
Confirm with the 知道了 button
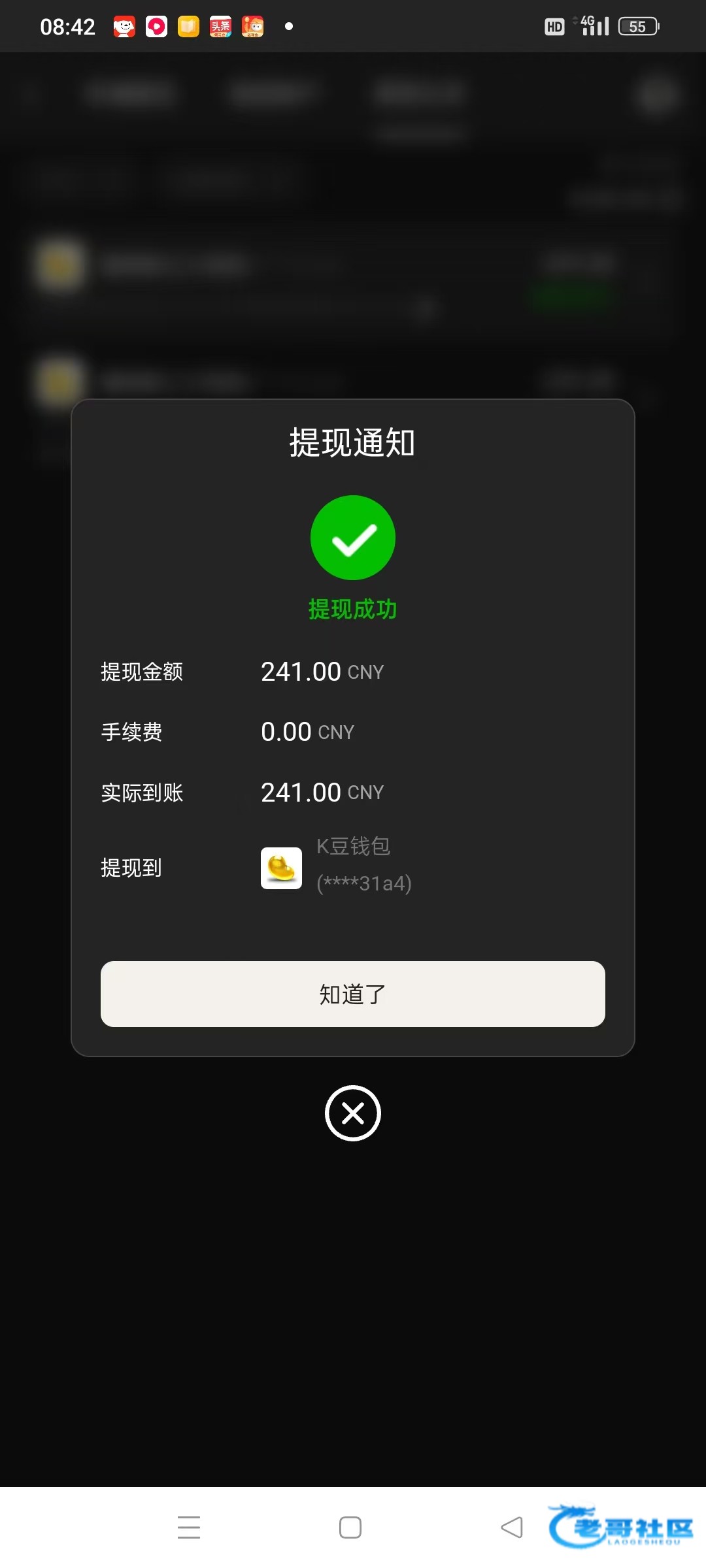[x=353, y=994]
